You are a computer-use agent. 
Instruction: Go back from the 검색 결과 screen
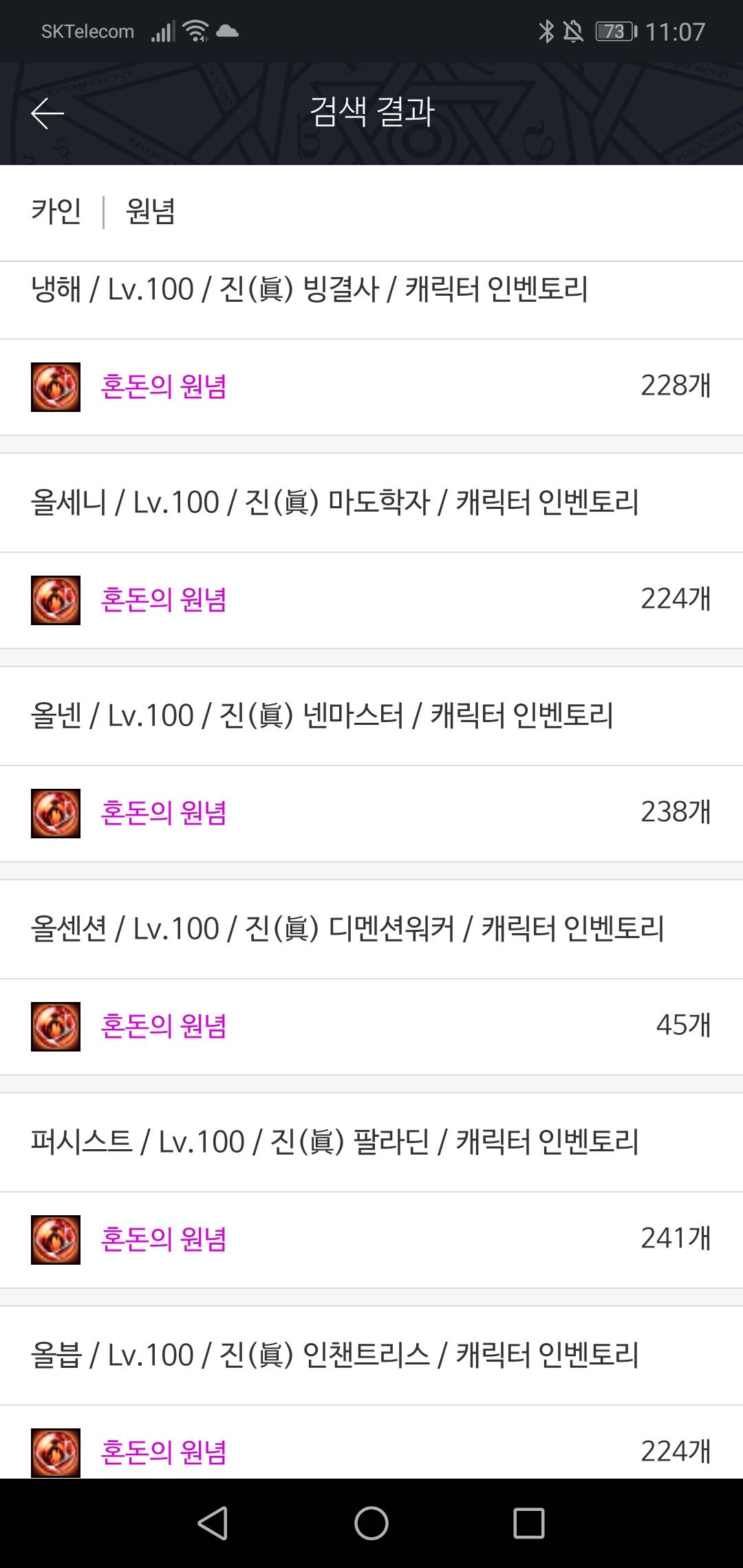point(47,113)
